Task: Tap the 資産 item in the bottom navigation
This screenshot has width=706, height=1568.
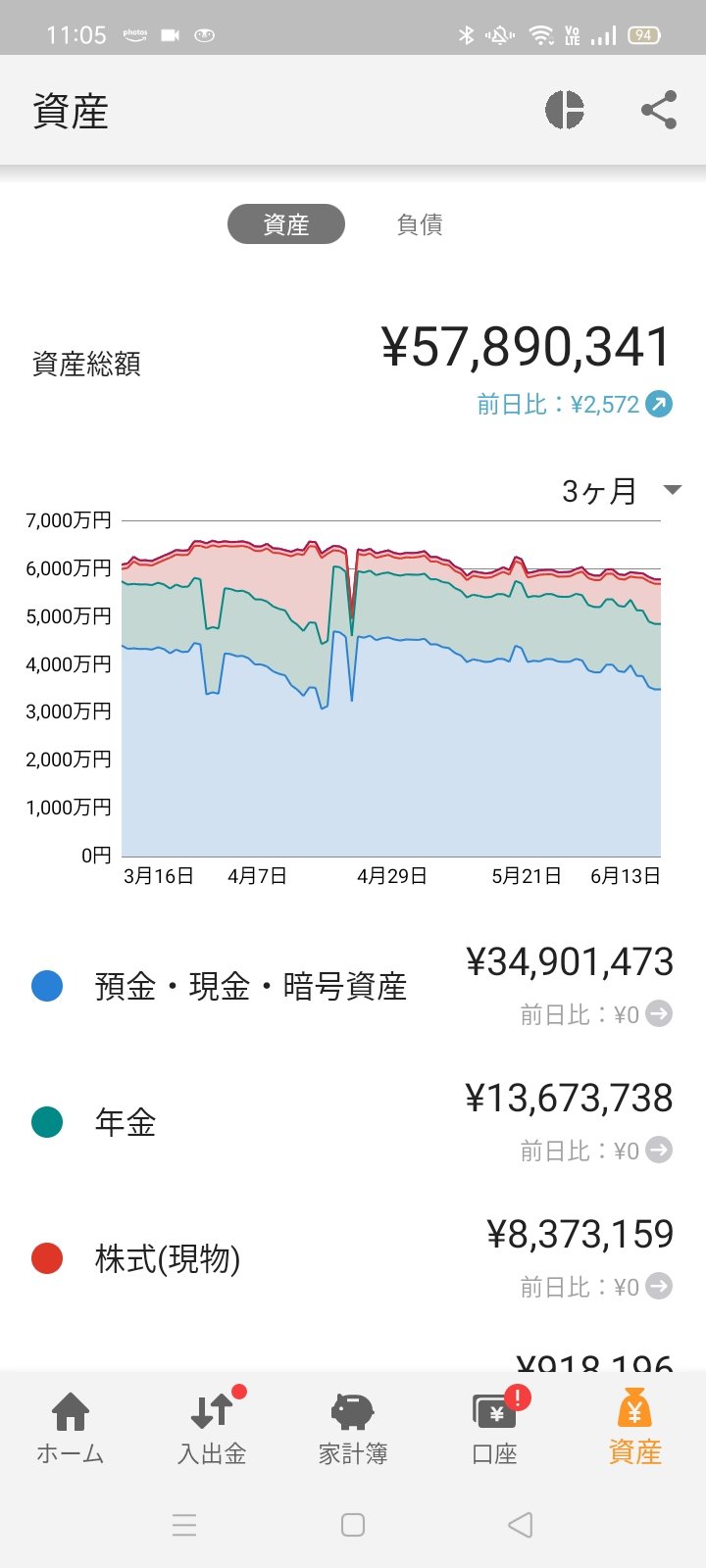Action: [x=635, y=1427]
